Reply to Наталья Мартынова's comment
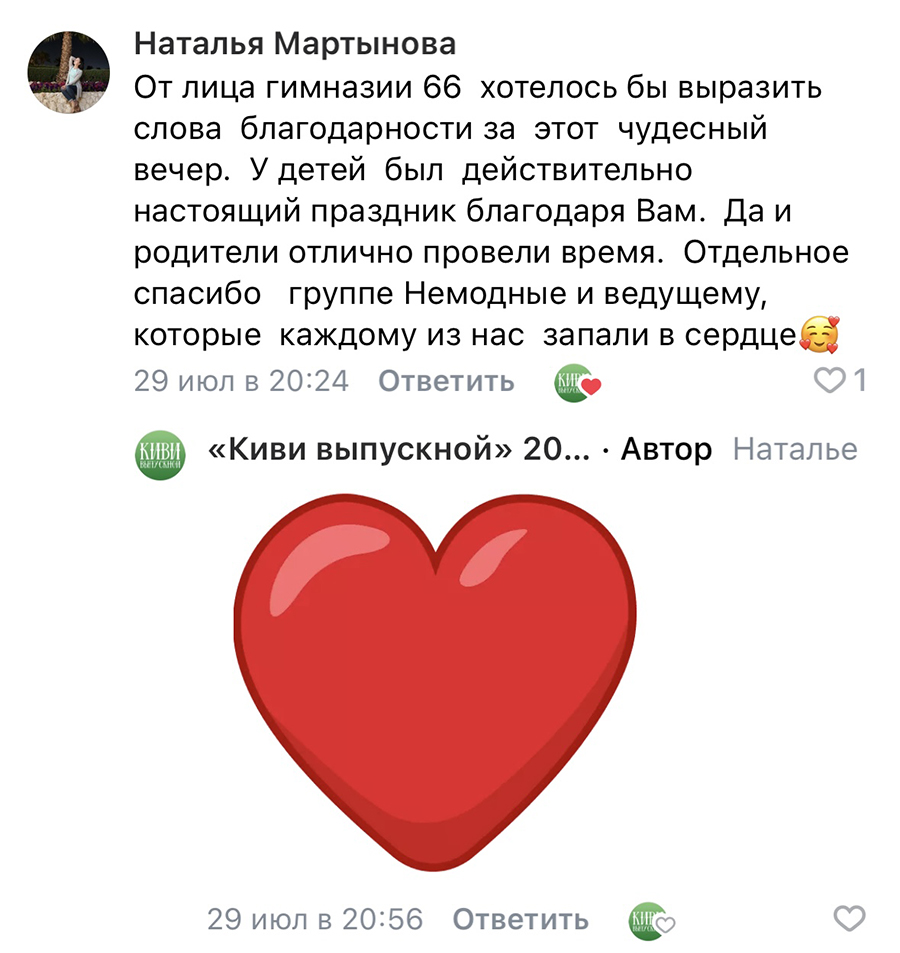 pyautogui.click(x=446, y=381)
